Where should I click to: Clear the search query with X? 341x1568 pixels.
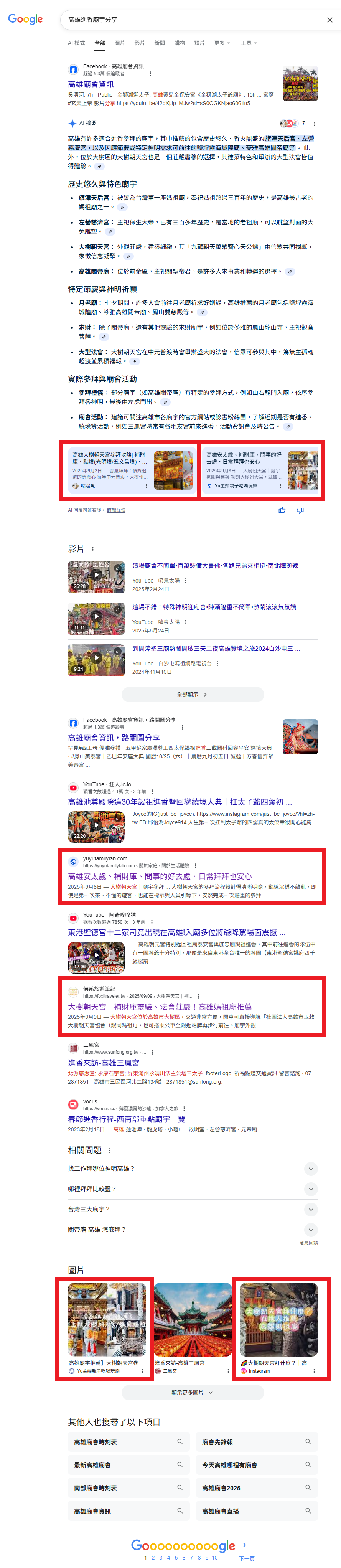click(329, 20)
